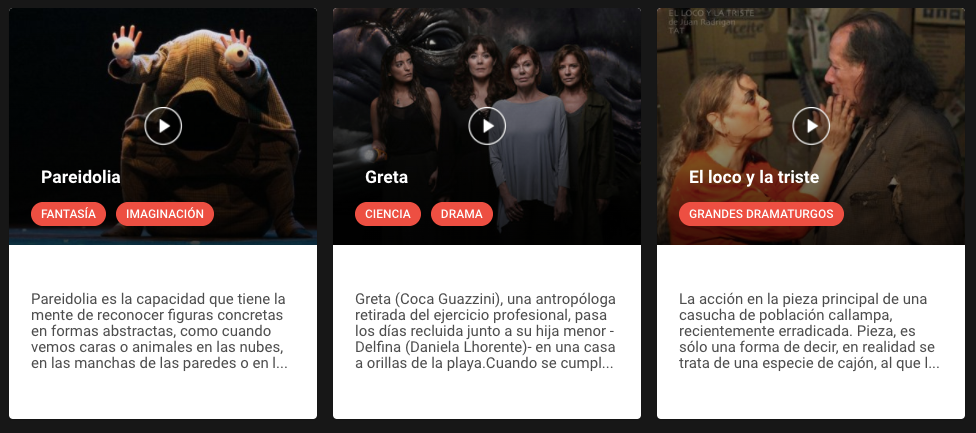Filter by the DRAMA chip
Viewport: 976px width, 433px height.
tap(462, 214)
